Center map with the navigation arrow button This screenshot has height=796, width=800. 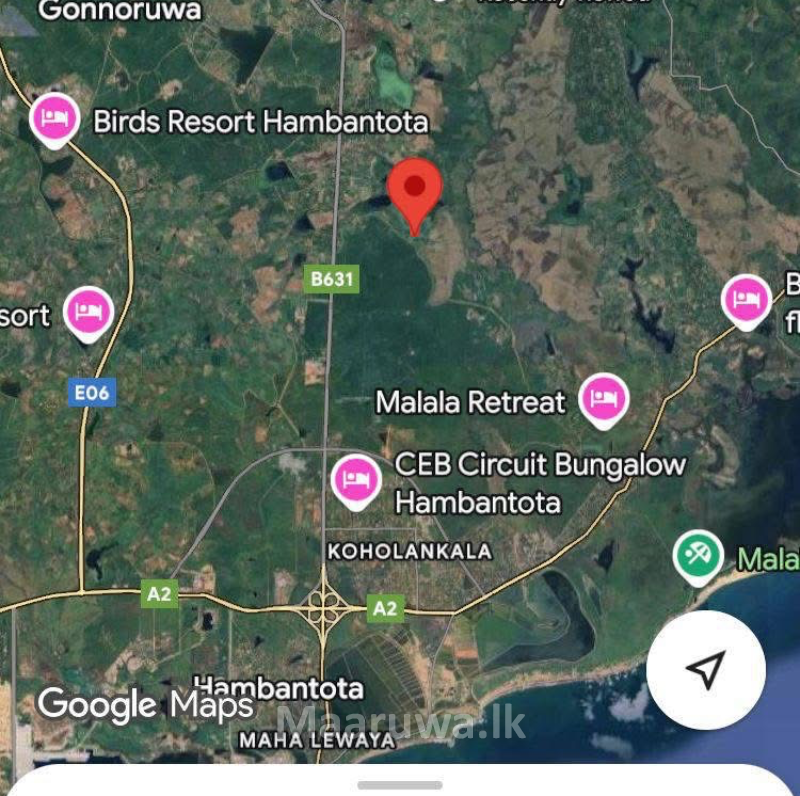[706, 669]
